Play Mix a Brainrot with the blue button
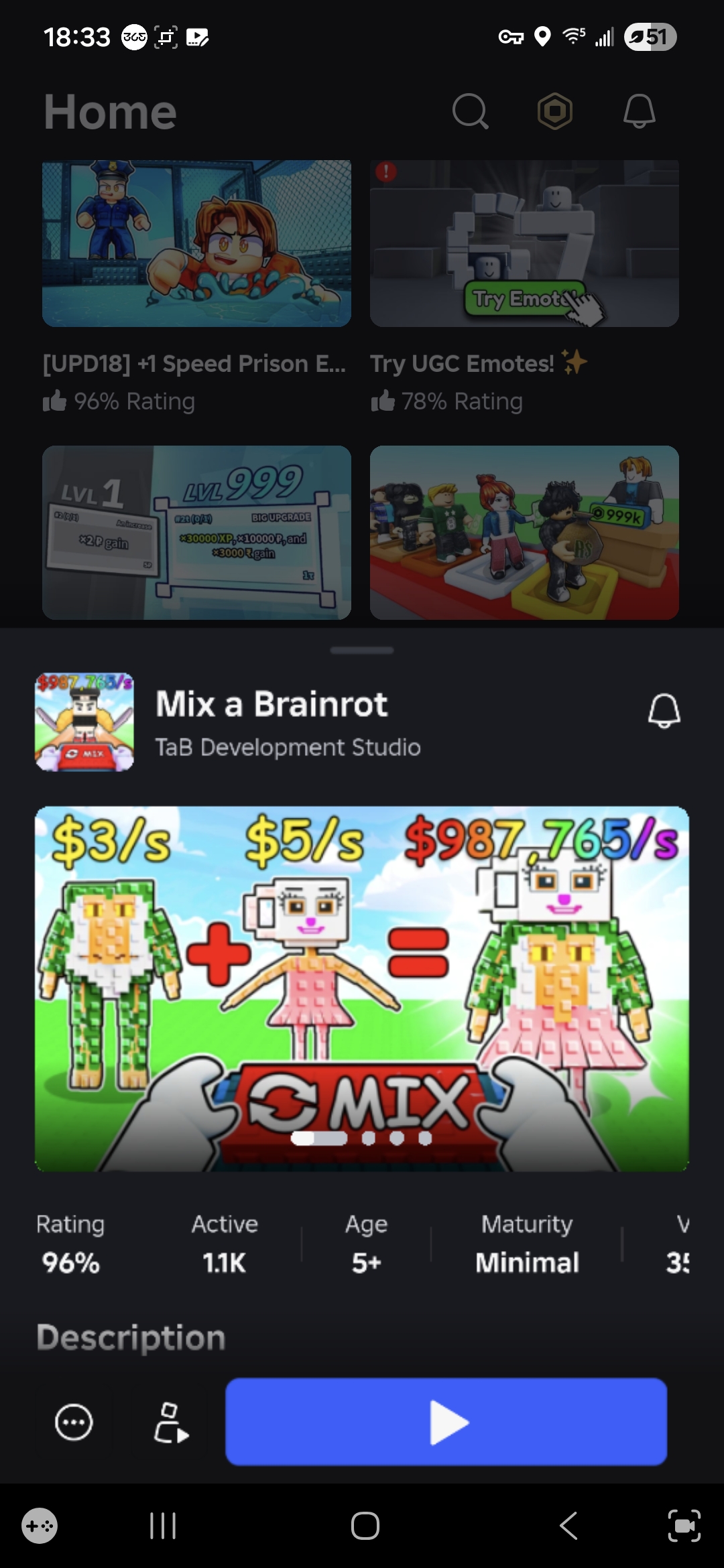 (x=446, y=1421)
